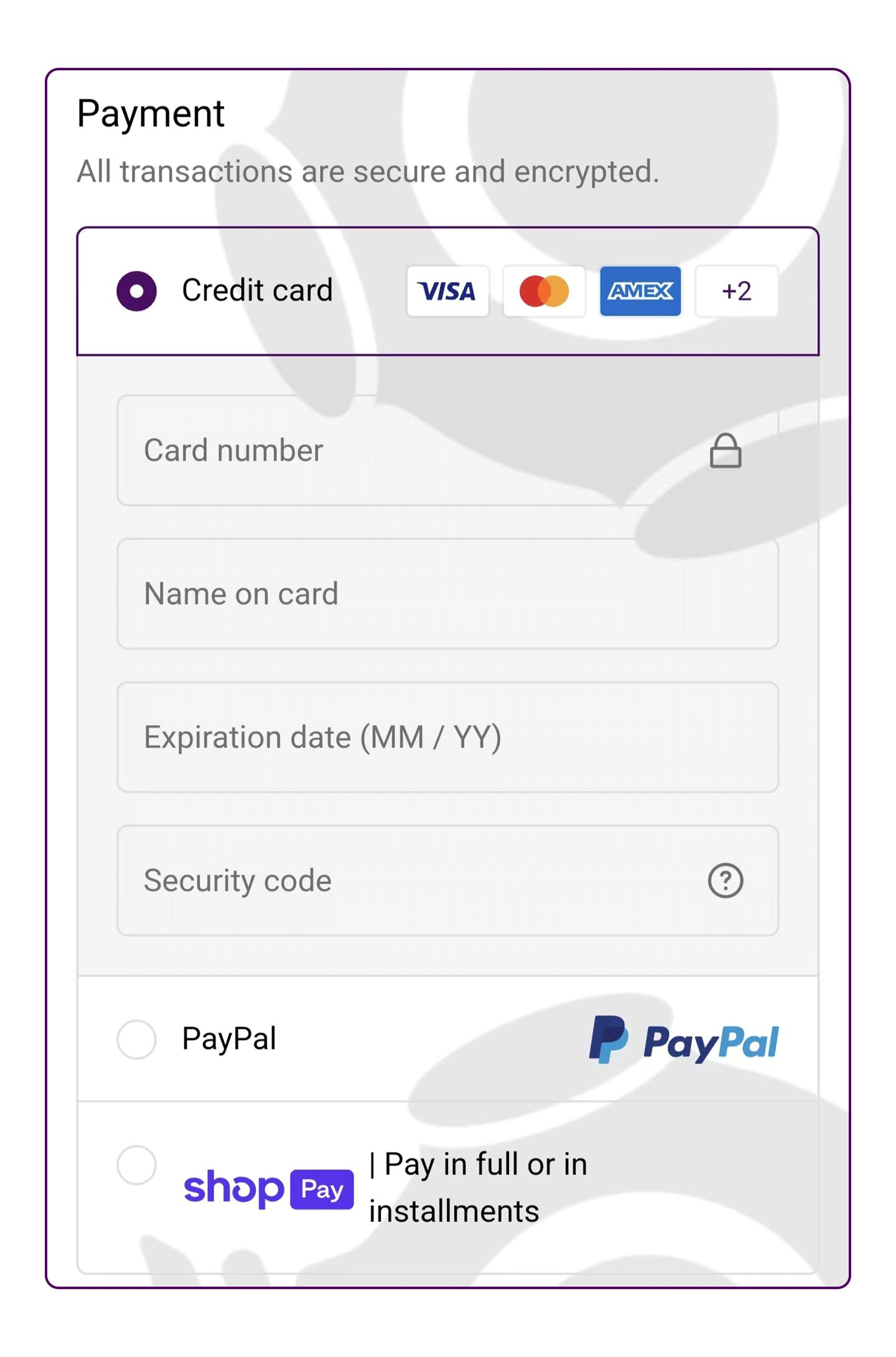Choose PayPal as payment method
896x1357 pixels.
point(136,1039)
